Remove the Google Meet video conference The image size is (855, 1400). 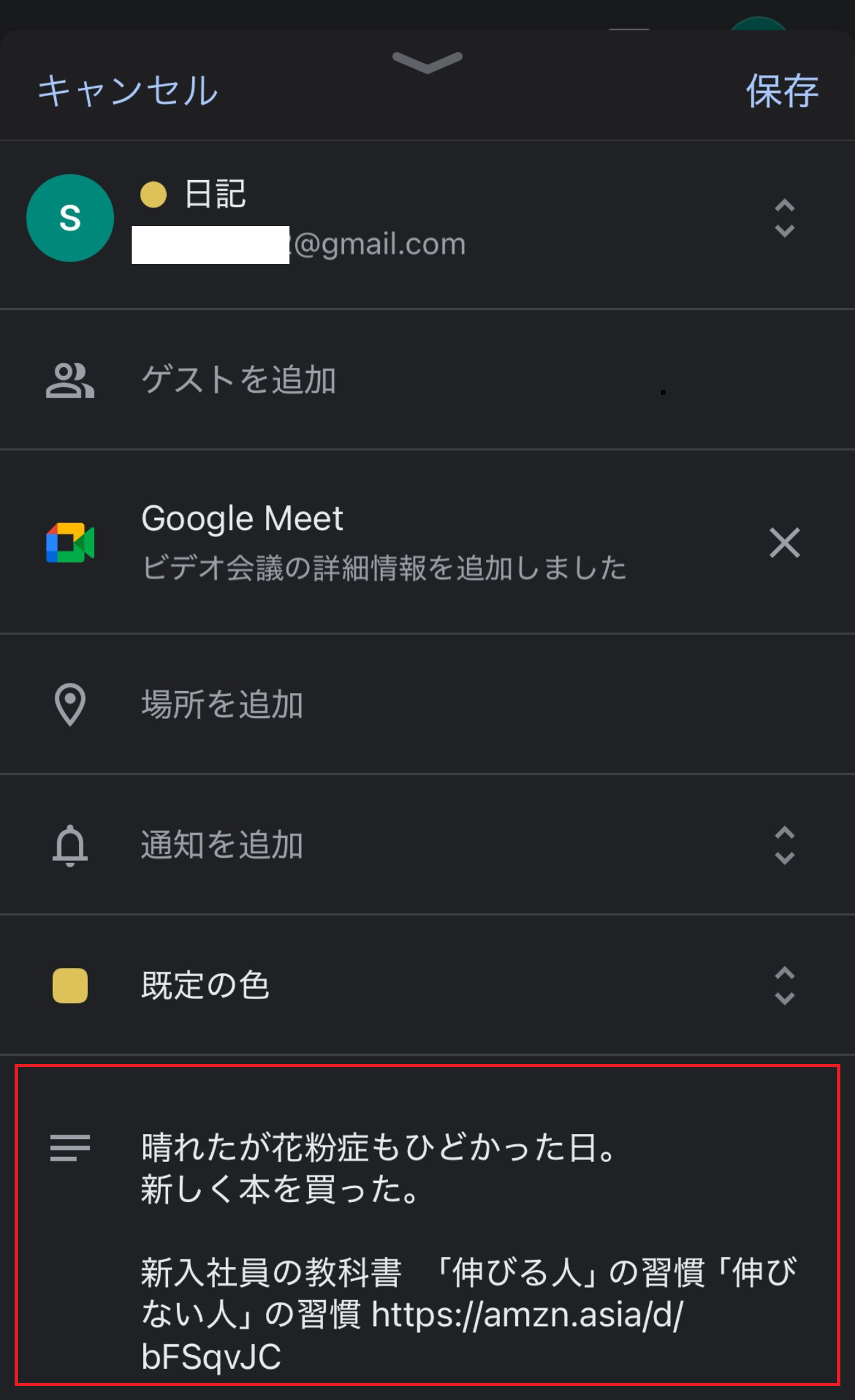[784, 543]
